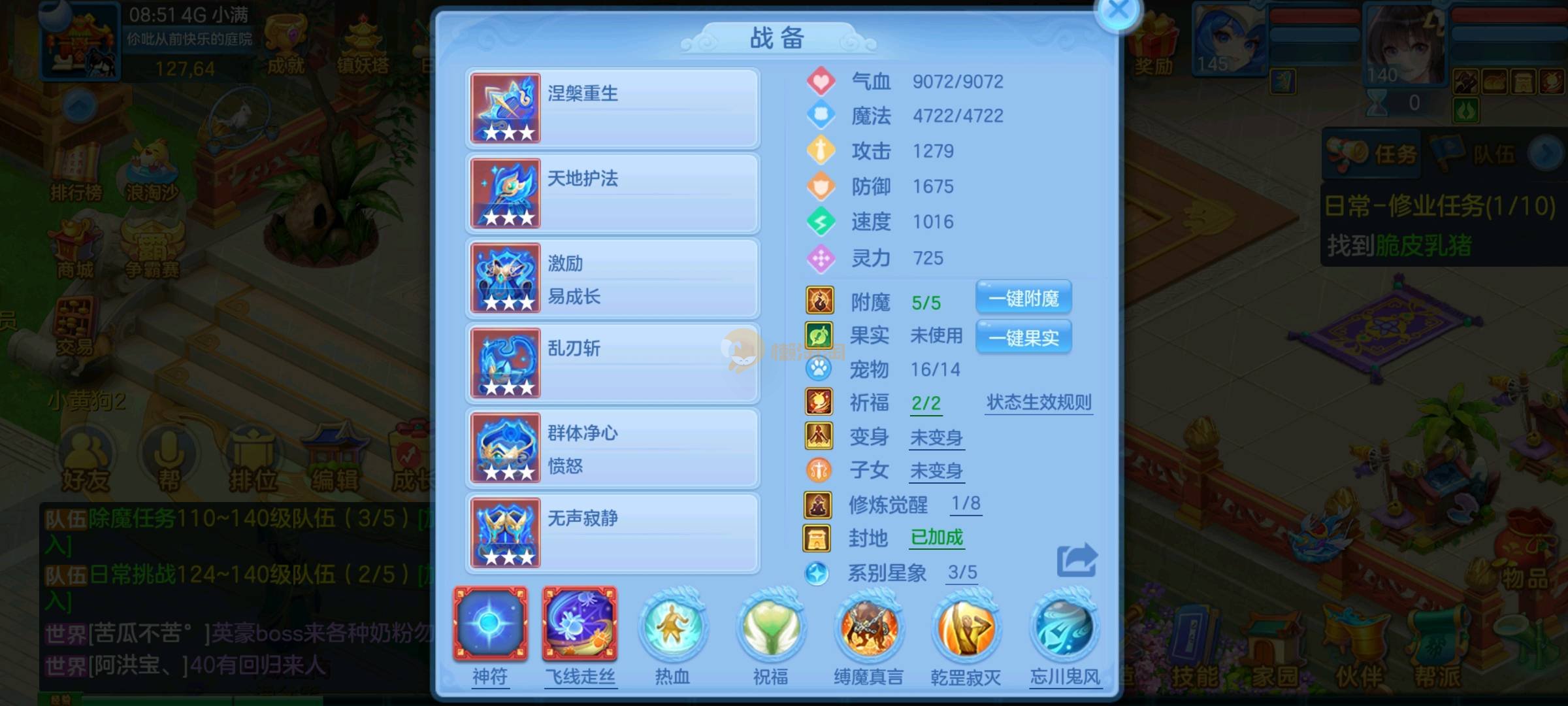This screenshot has width=1568, height=706.
Task: Open the 天地护法 equipment row
Action: 612,193
